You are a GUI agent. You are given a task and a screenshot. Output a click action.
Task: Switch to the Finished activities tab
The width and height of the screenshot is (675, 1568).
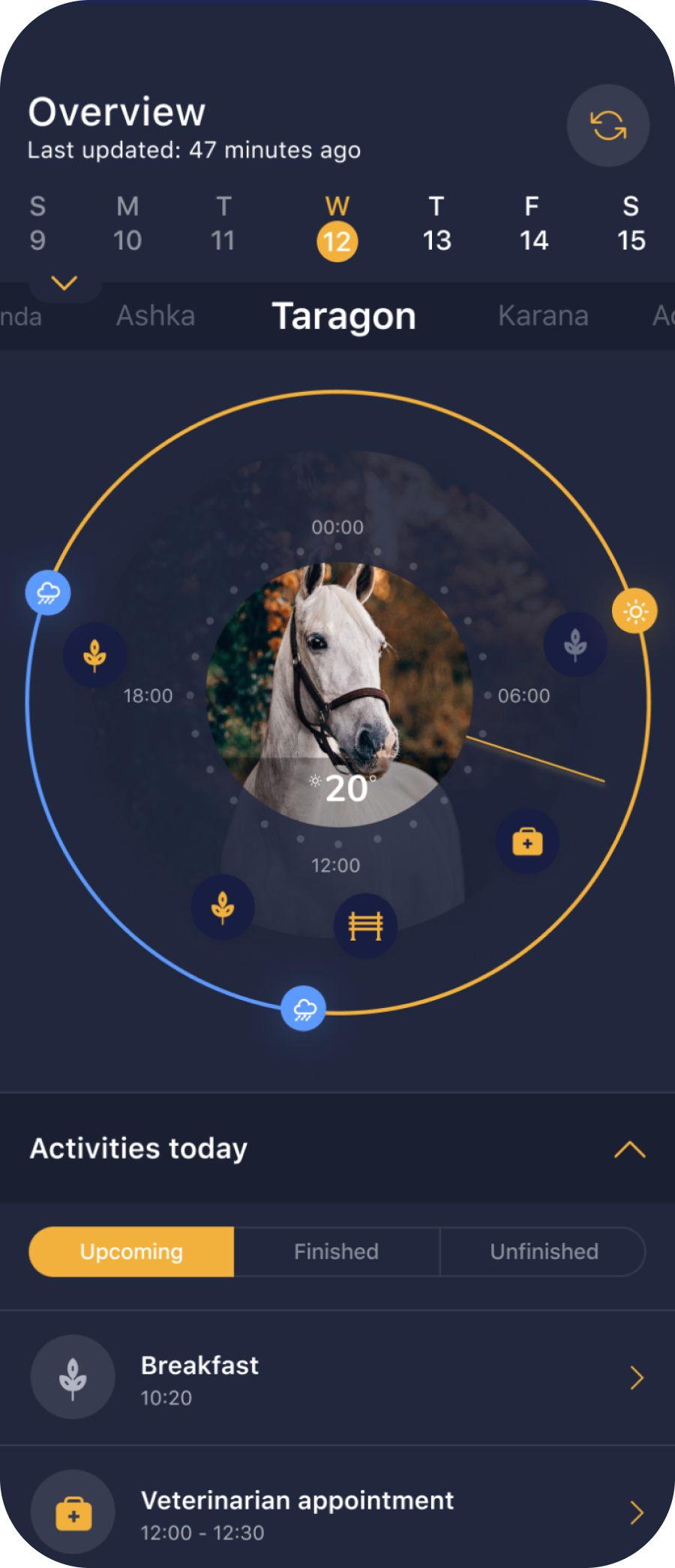coord(336,1252)
